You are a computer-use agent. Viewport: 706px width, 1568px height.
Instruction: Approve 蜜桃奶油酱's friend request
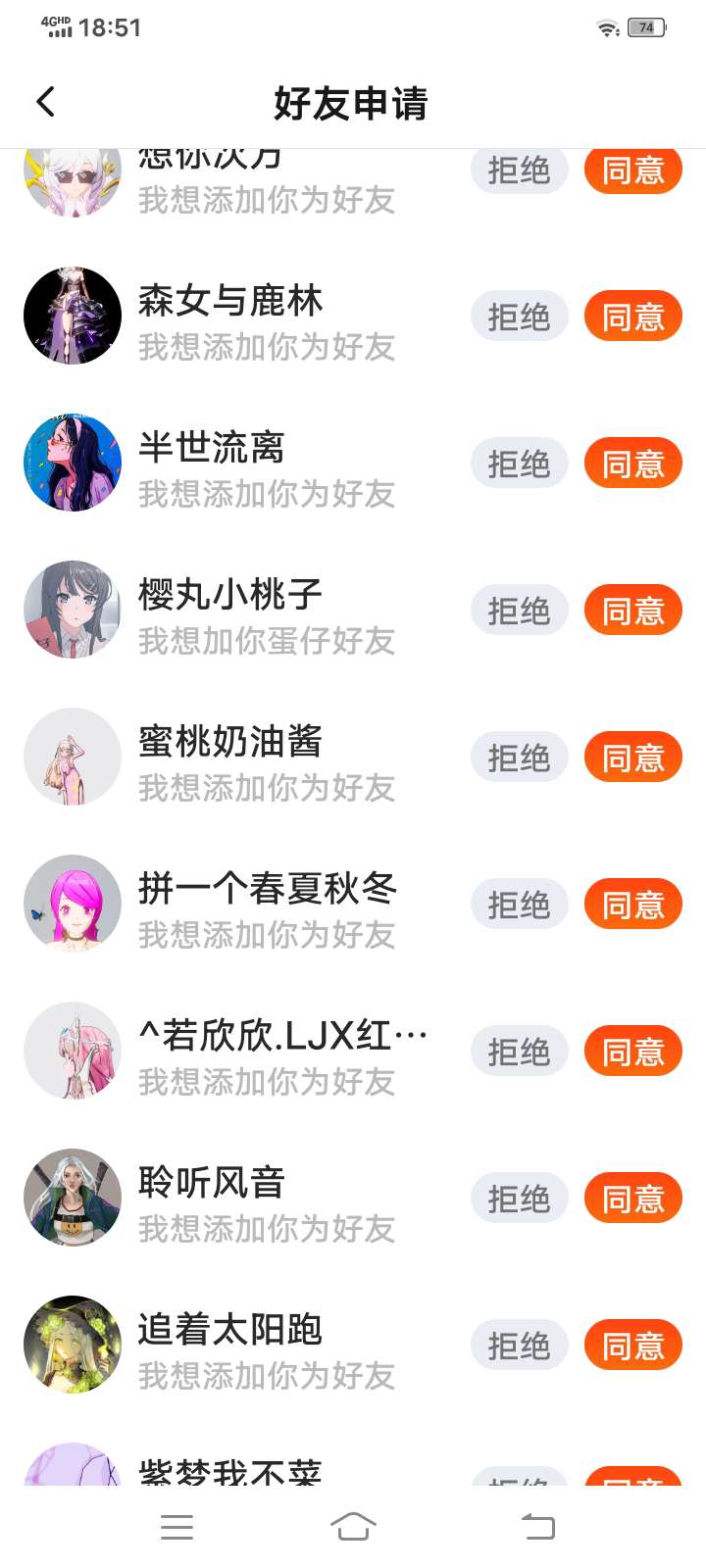click(x=632, y=758)
